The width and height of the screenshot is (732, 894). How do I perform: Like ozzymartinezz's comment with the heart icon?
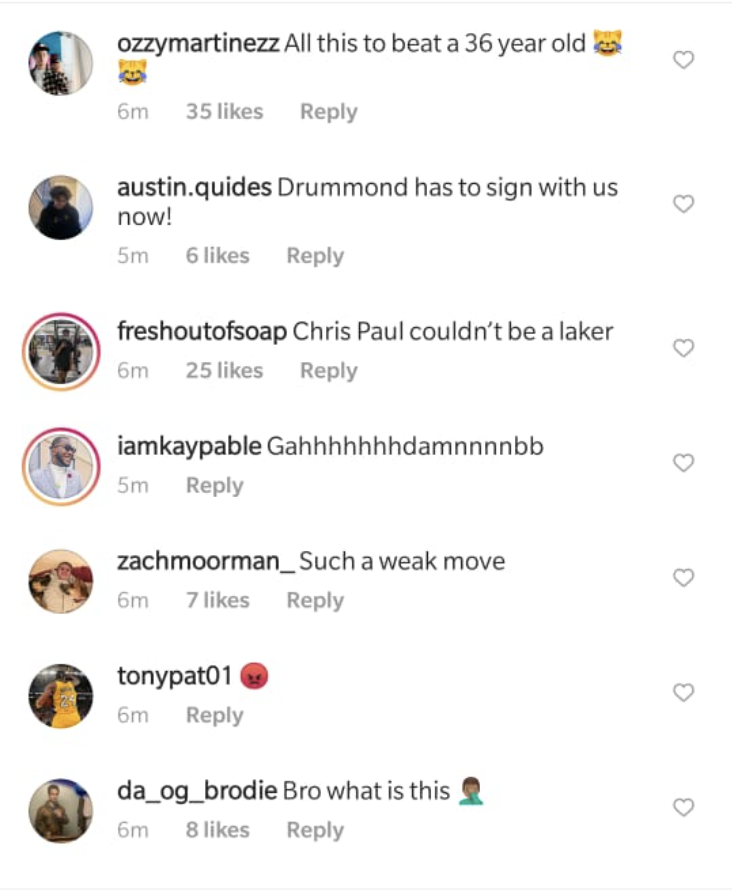coord(684,60)
